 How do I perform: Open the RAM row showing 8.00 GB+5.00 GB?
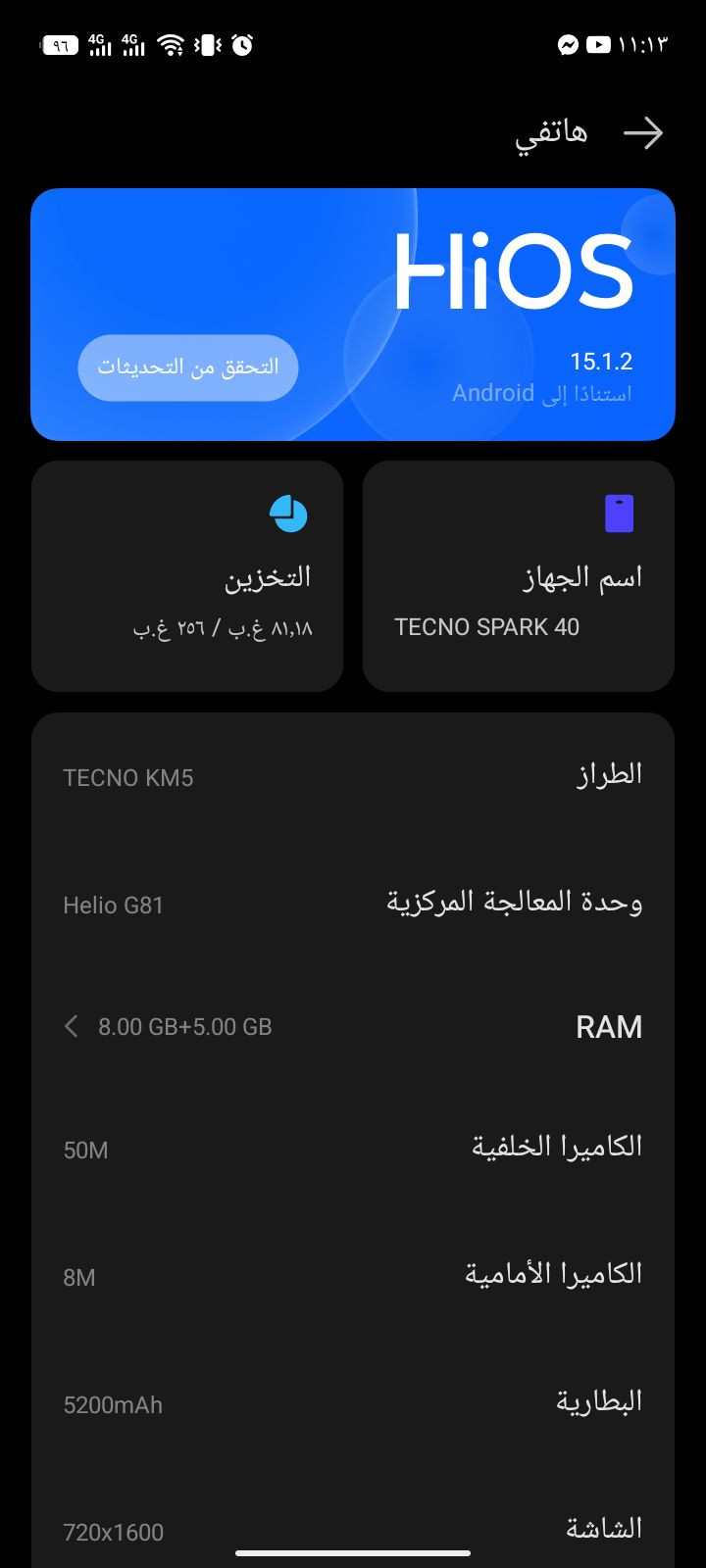[x=353, y=1027]
